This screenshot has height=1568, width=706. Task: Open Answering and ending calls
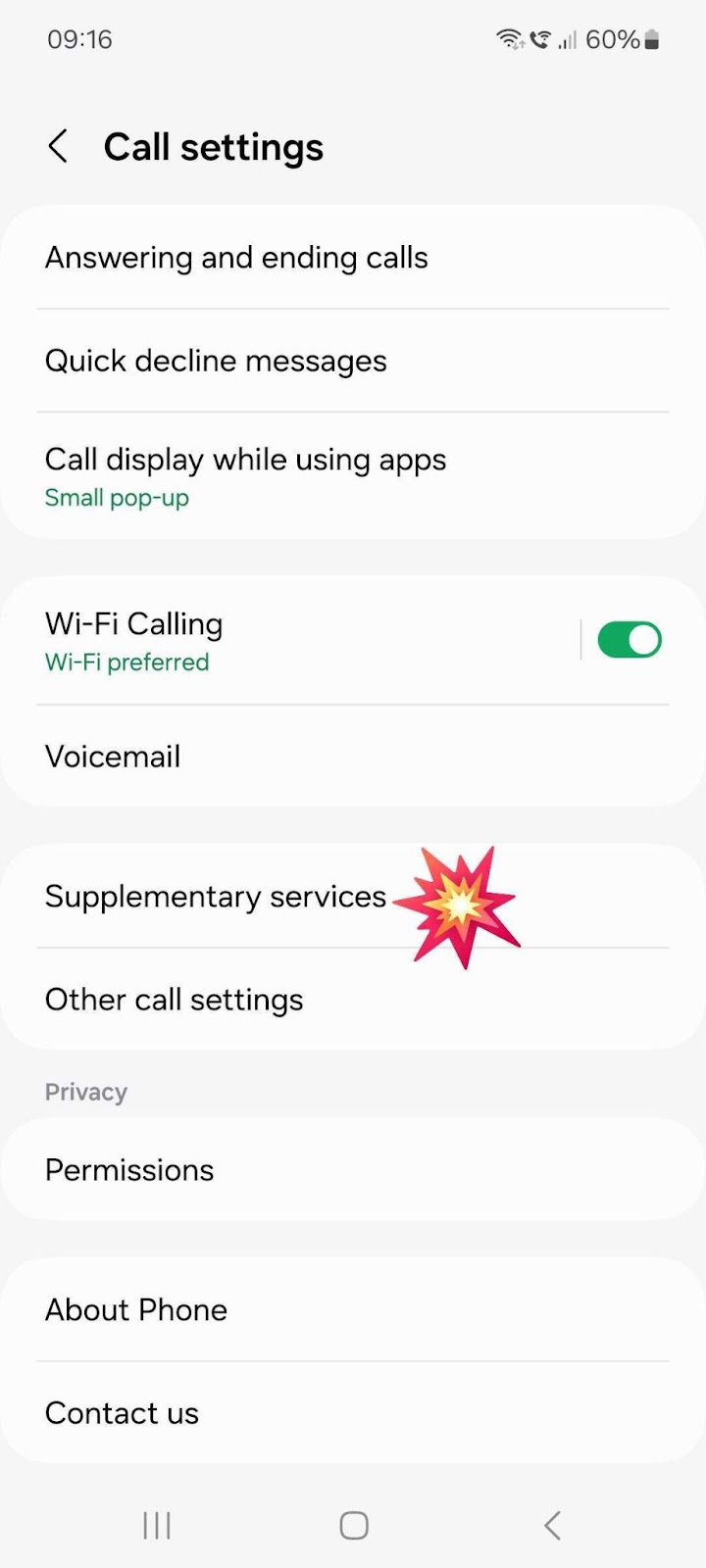tap(353, 258)
